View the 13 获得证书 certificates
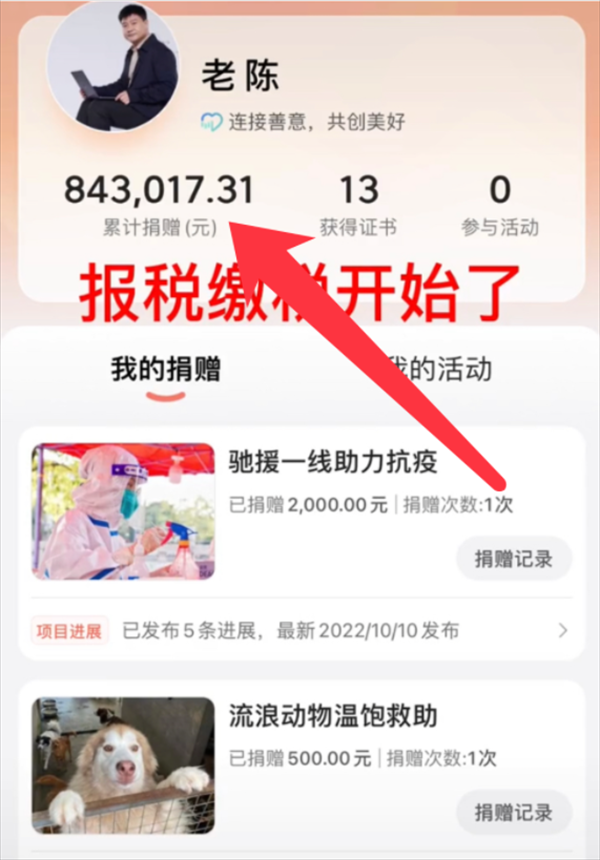600x860 pixels. [358, 205]
